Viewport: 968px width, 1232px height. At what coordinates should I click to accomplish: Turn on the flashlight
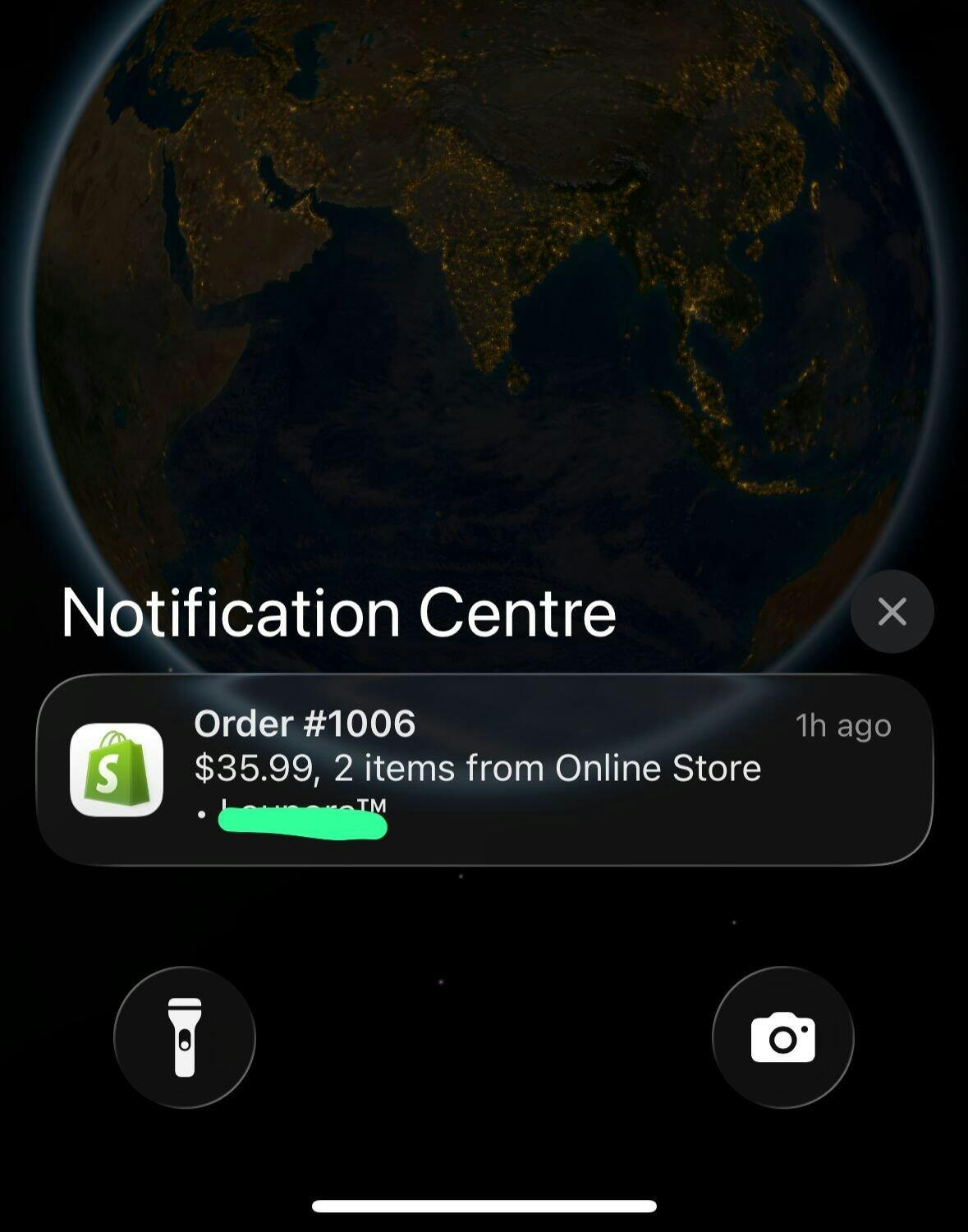pyautogui.click(x=185, y=1037)
